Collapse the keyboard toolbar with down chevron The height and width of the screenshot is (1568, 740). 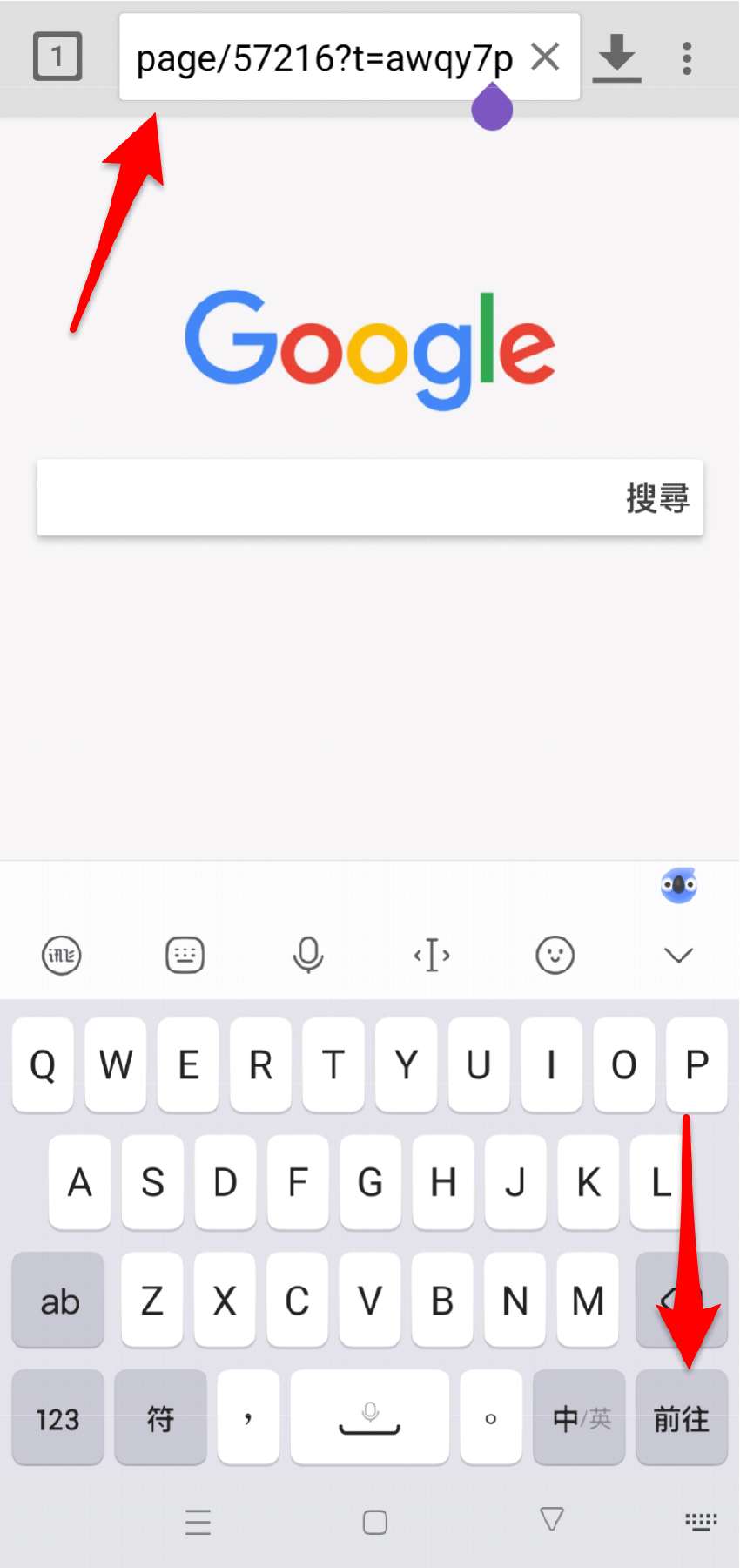pyautogui.click(x=678, y=956)
